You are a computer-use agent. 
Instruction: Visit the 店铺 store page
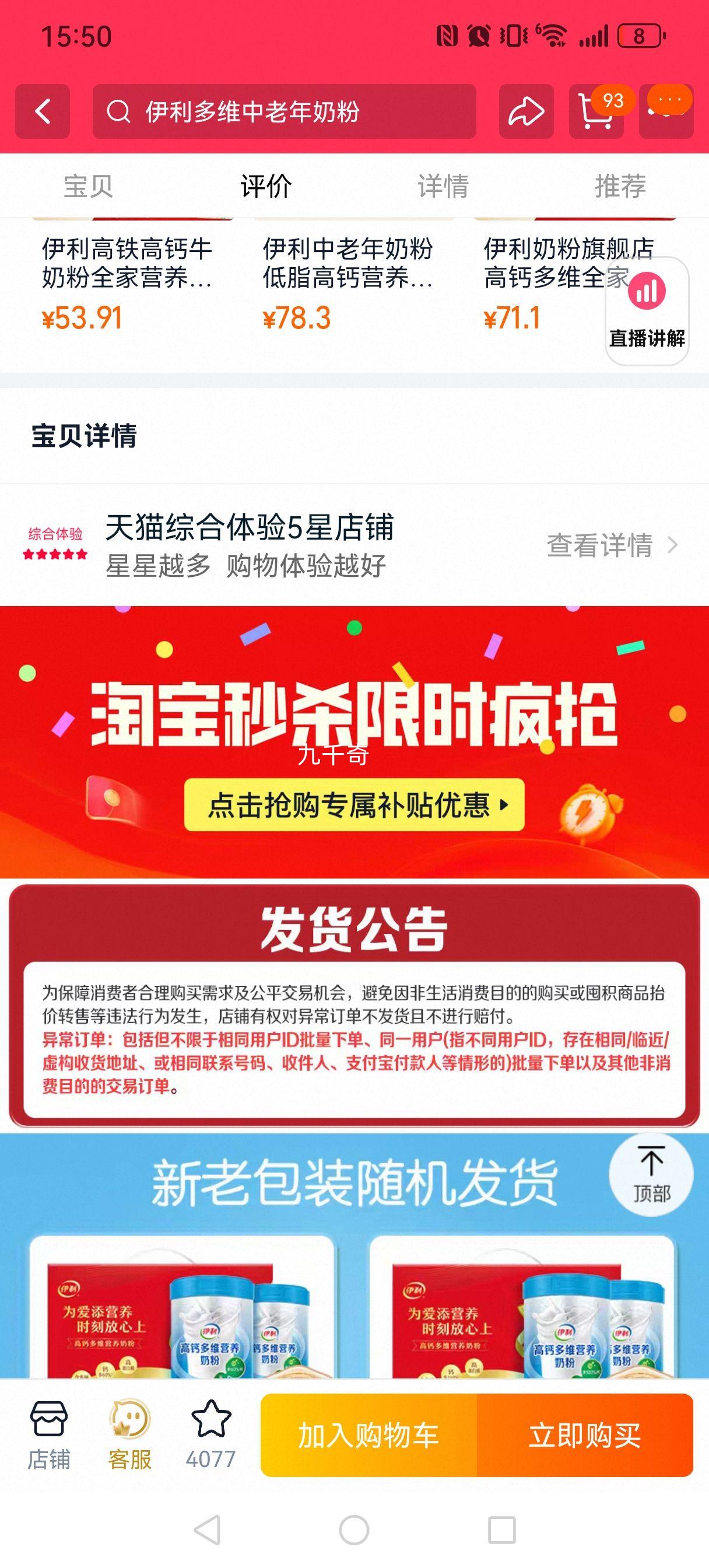click(x=49, y=1434)
